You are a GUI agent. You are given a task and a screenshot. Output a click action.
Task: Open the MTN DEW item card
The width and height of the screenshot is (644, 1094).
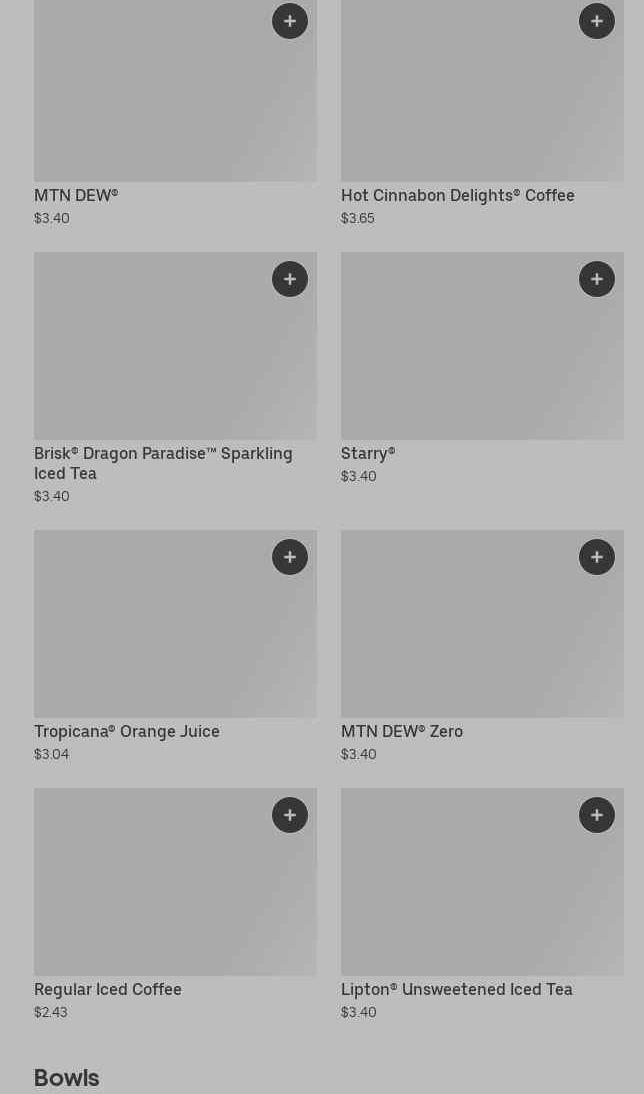point(150,100)
